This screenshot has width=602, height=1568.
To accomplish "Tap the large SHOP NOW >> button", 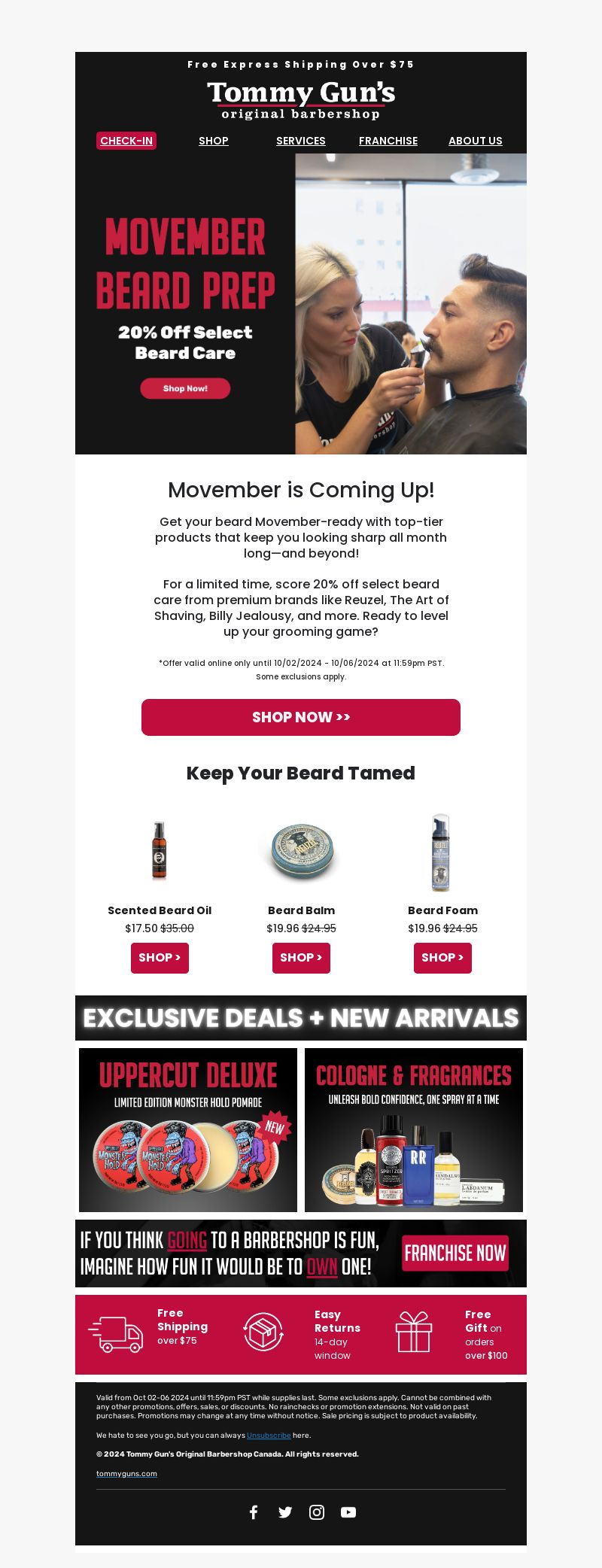I will [x=301, y=717].
